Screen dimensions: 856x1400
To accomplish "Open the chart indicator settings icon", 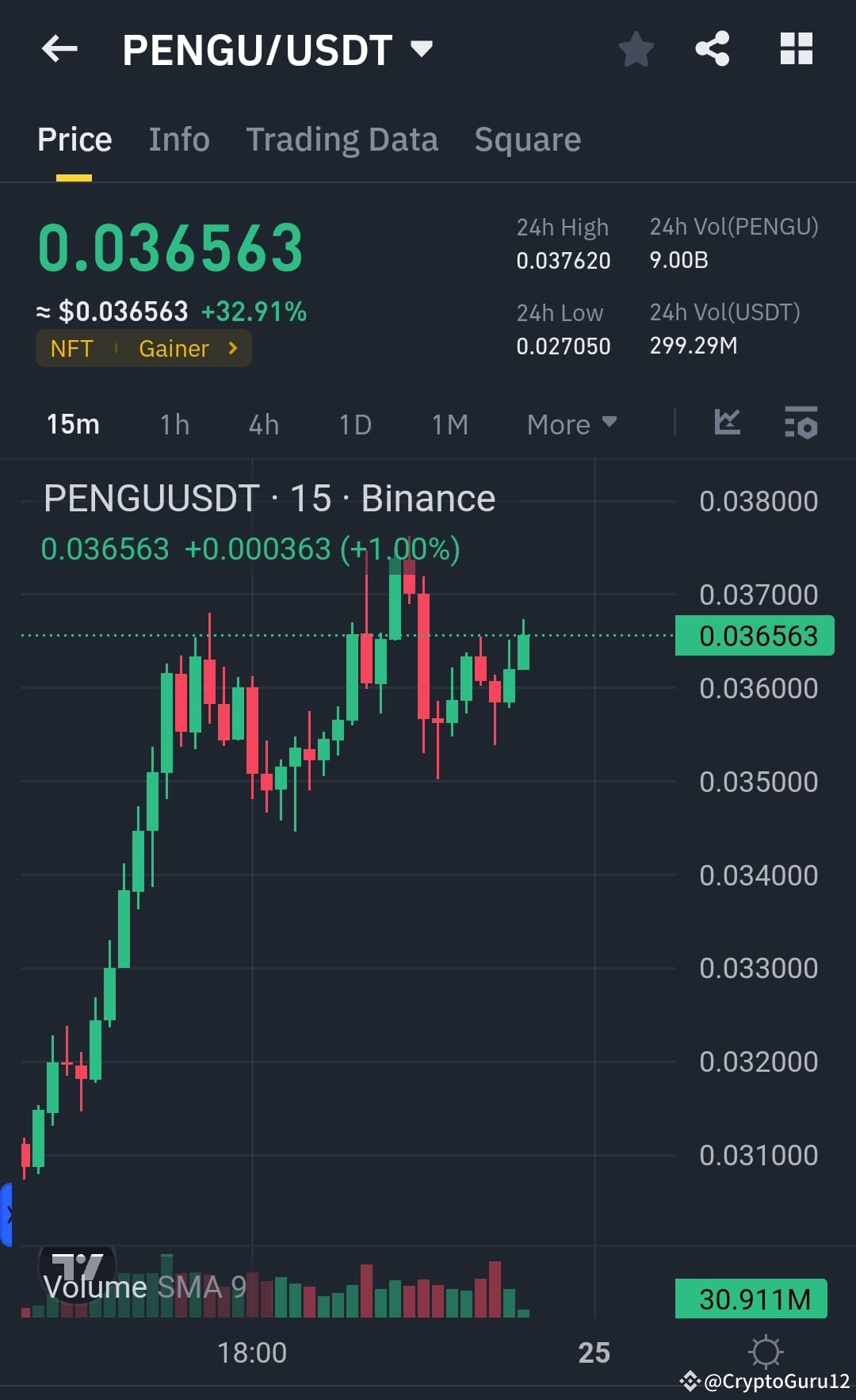I will pyautogui.click(x=801, y=424).
